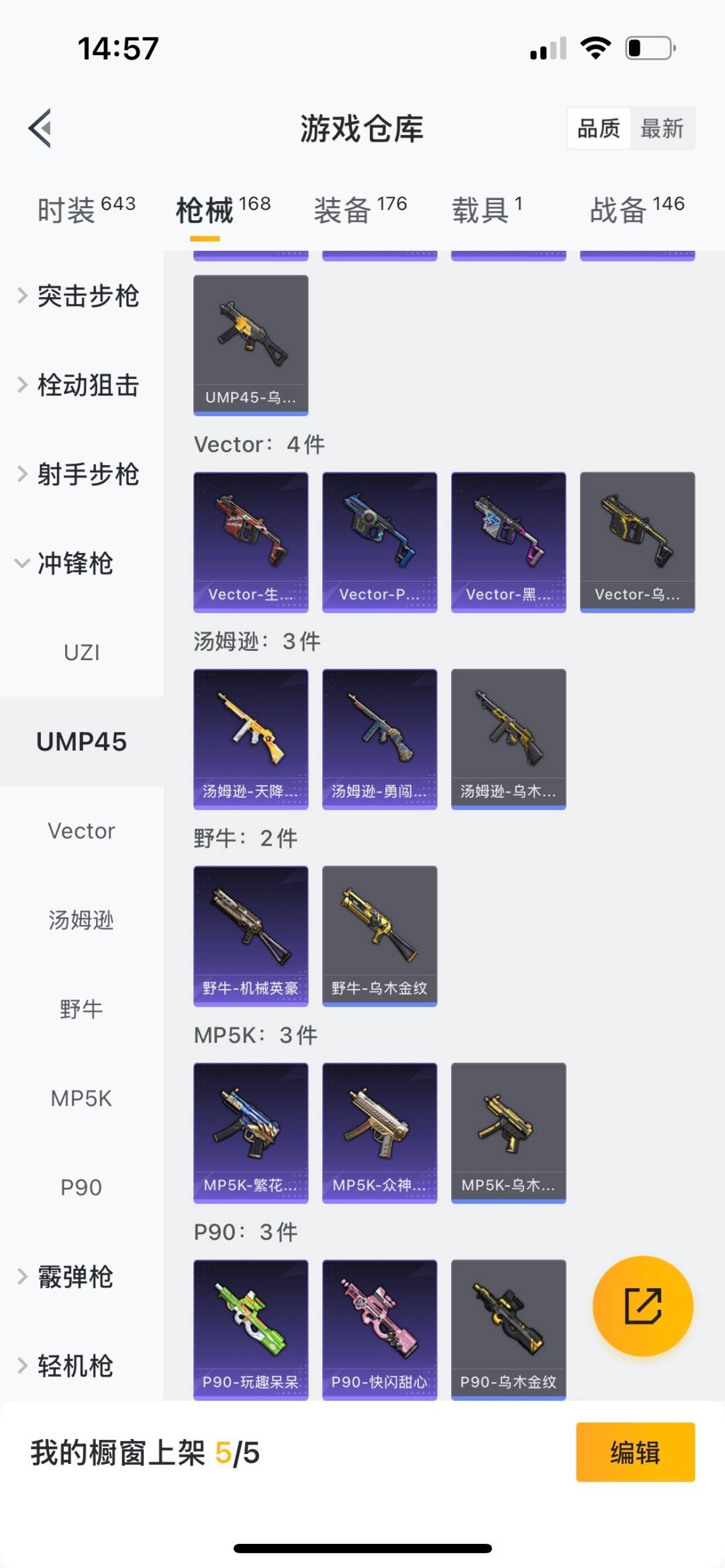The image size is (725, 1568).
Task: Tap the orange share floating button
Action: click(642, 1306)
